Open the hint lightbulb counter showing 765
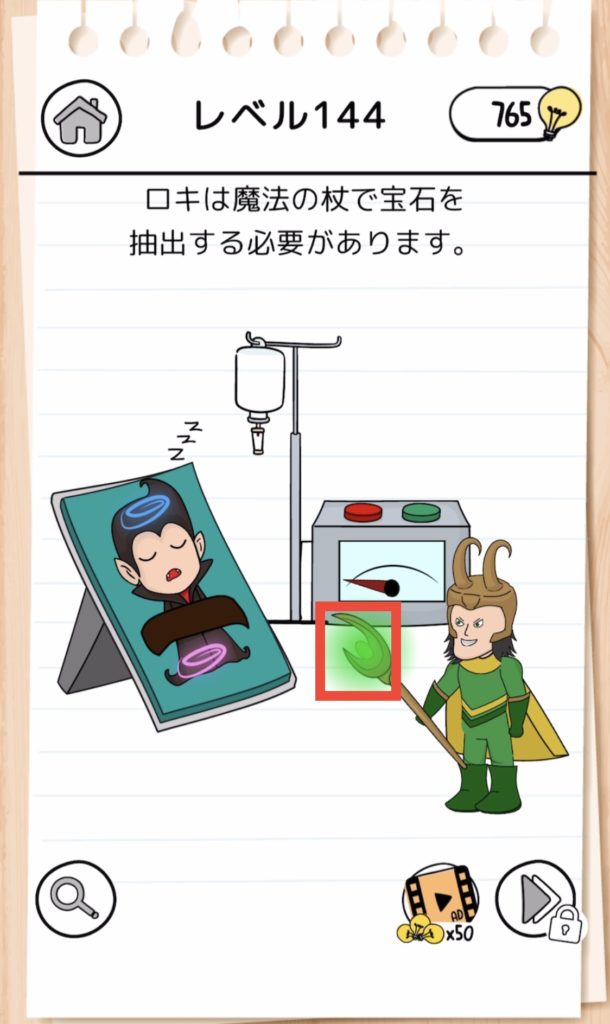610x1024 pixels. pos(515,115)
